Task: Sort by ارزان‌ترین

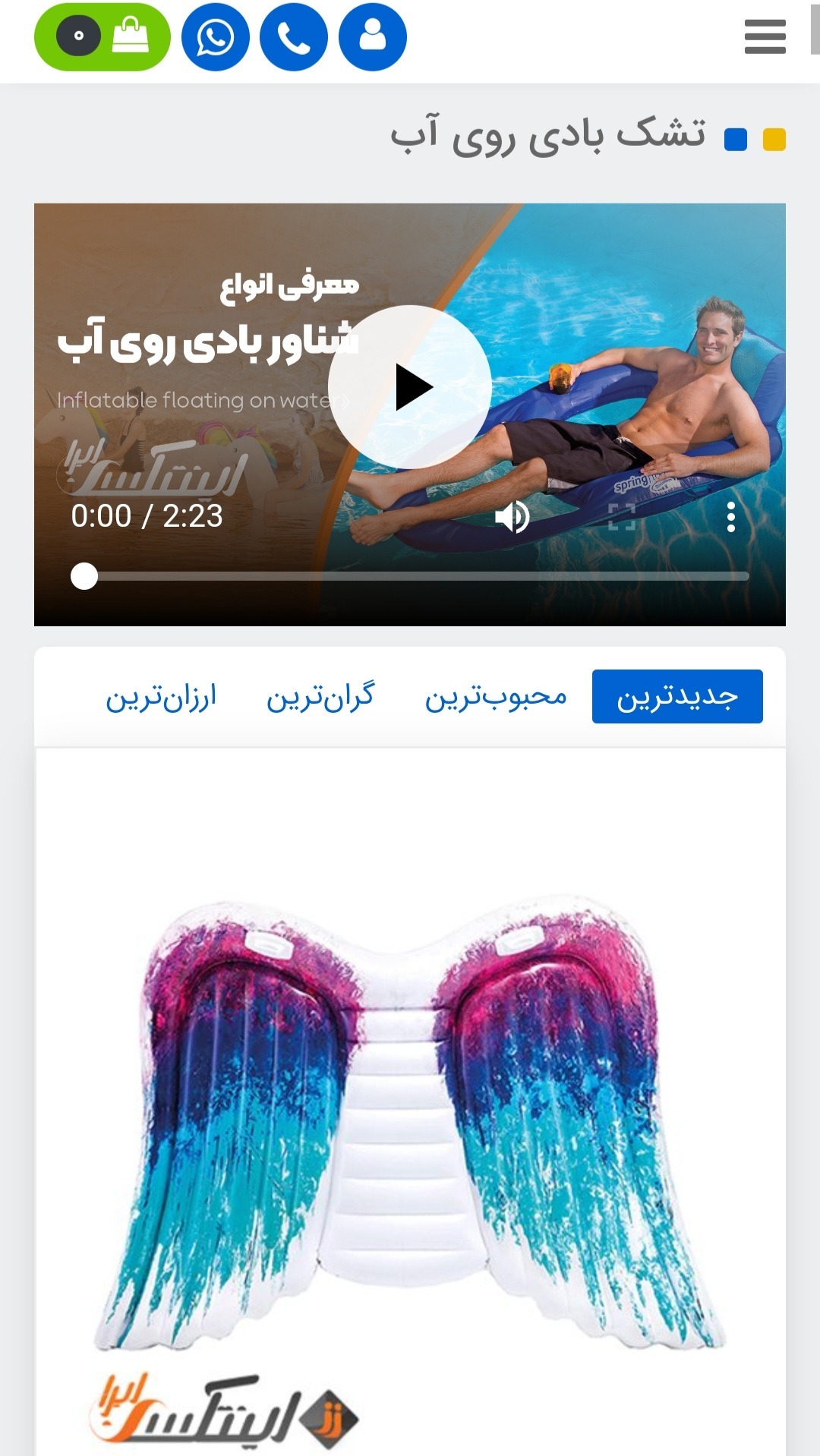Action: click(x=161, y=696)
